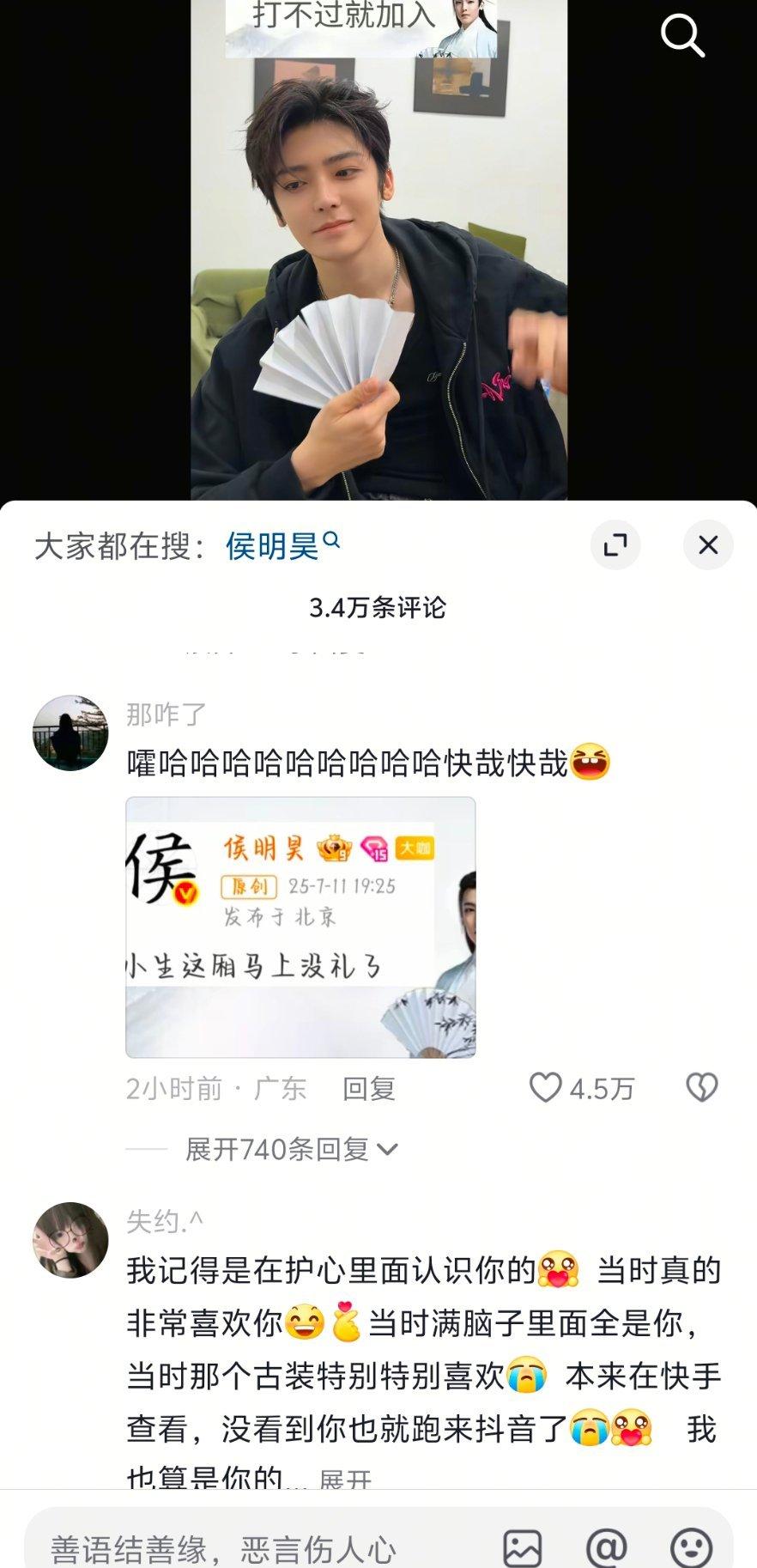Expand the comments panel to full screen

click(615, 545)
